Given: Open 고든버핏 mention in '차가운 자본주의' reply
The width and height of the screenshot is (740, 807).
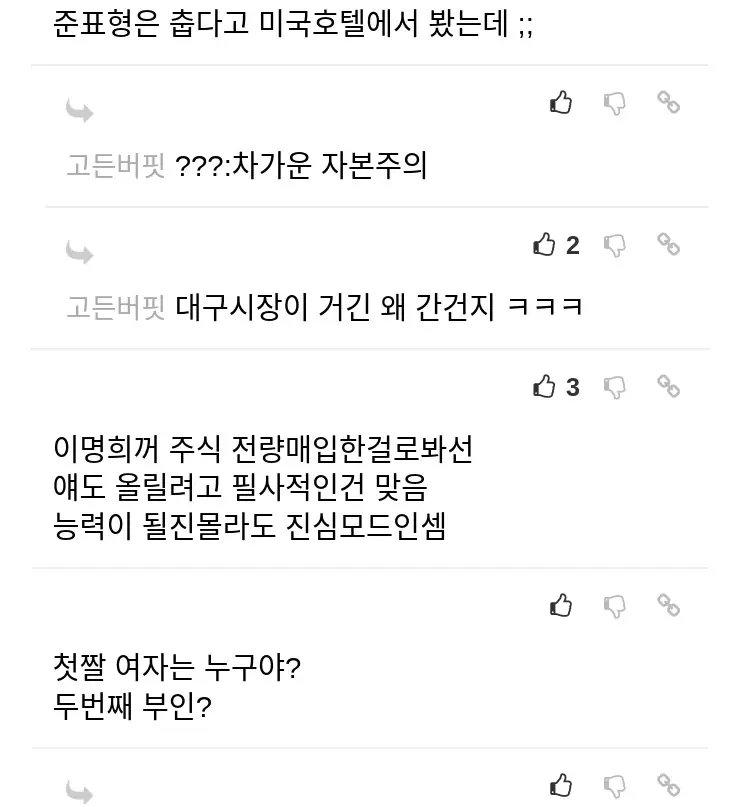Looking at the screenshot, I should coord(115,165).
